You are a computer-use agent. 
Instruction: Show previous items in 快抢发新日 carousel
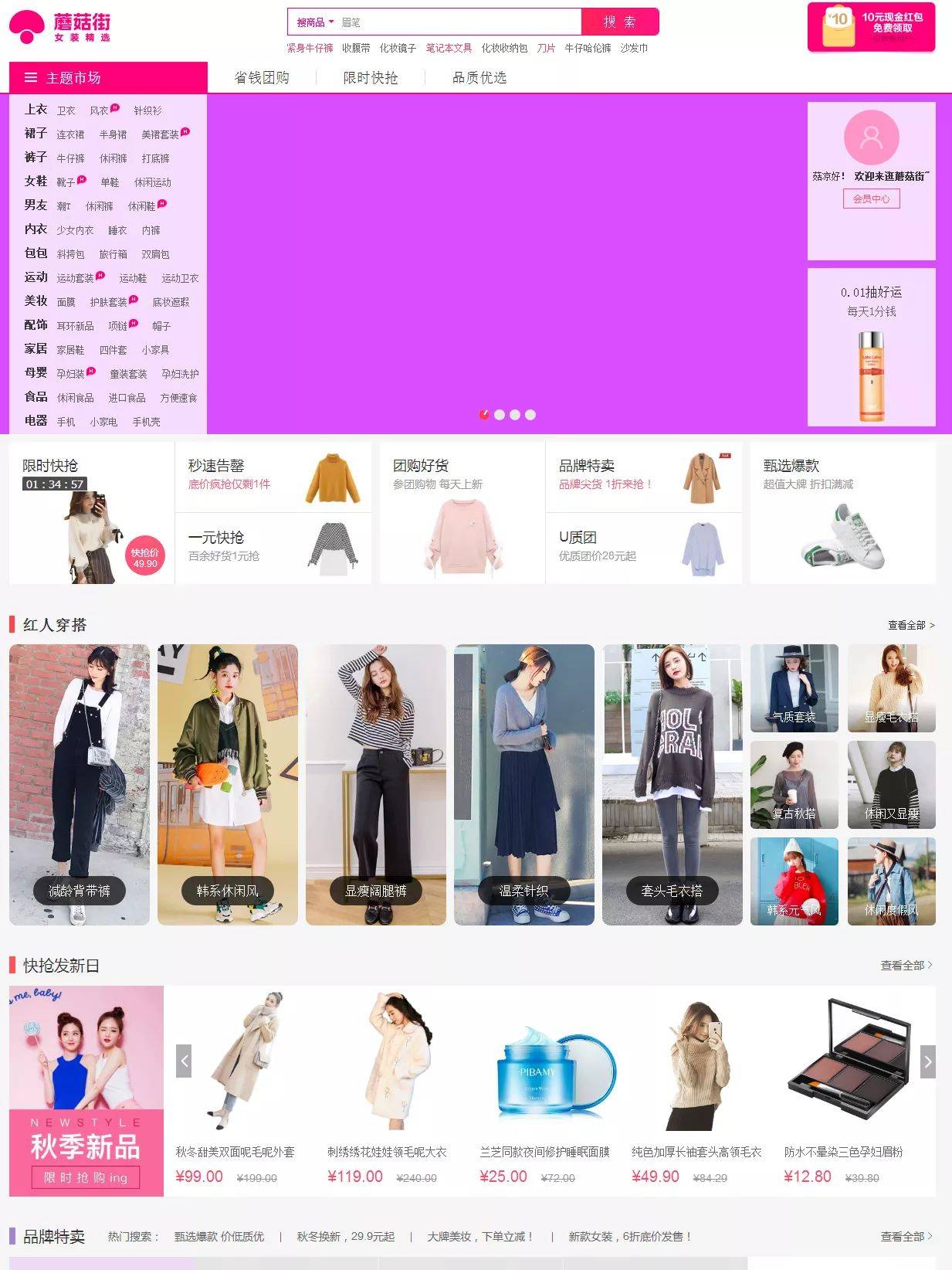184,1061
